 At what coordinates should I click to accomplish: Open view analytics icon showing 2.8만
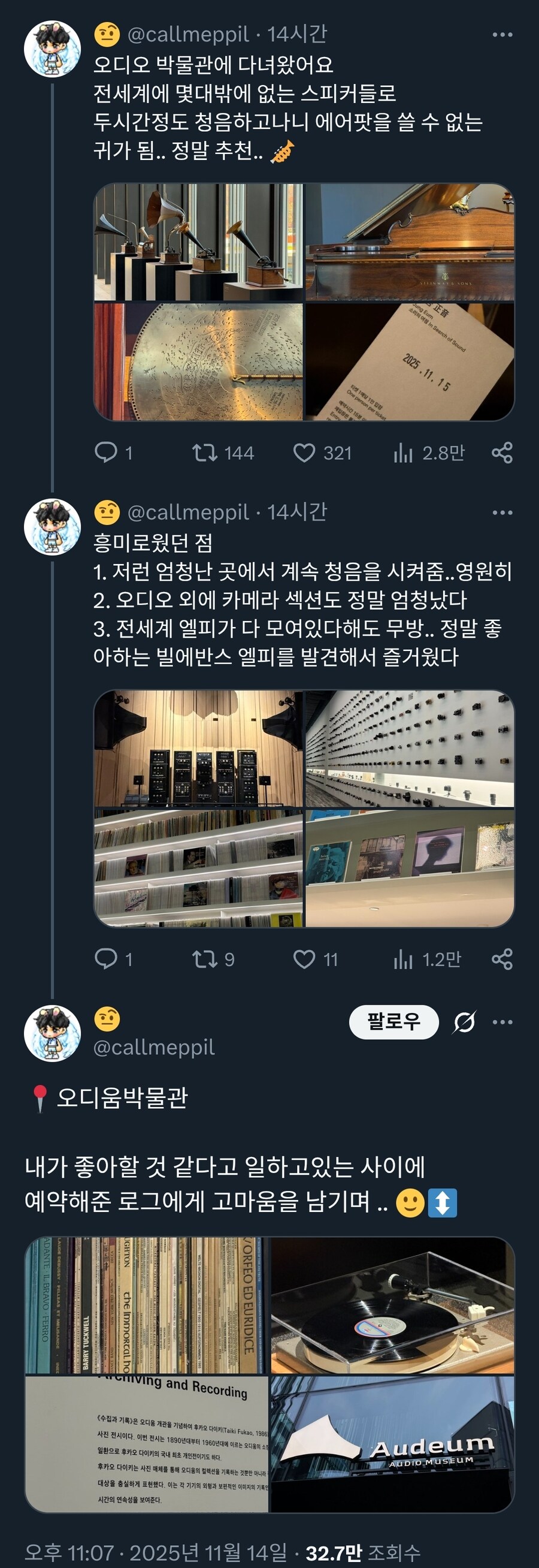405,452
